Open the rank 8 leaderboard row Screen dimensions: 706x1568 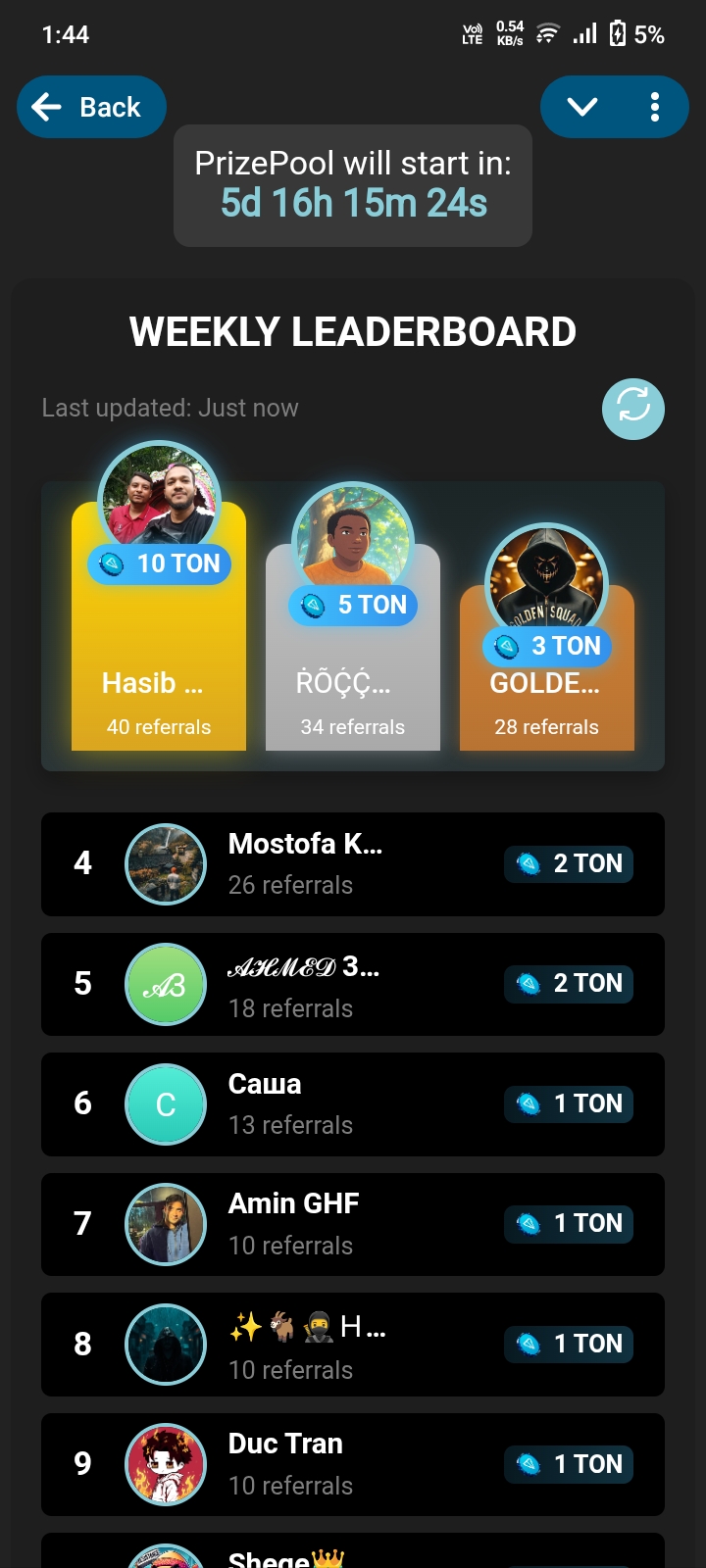353,1345
